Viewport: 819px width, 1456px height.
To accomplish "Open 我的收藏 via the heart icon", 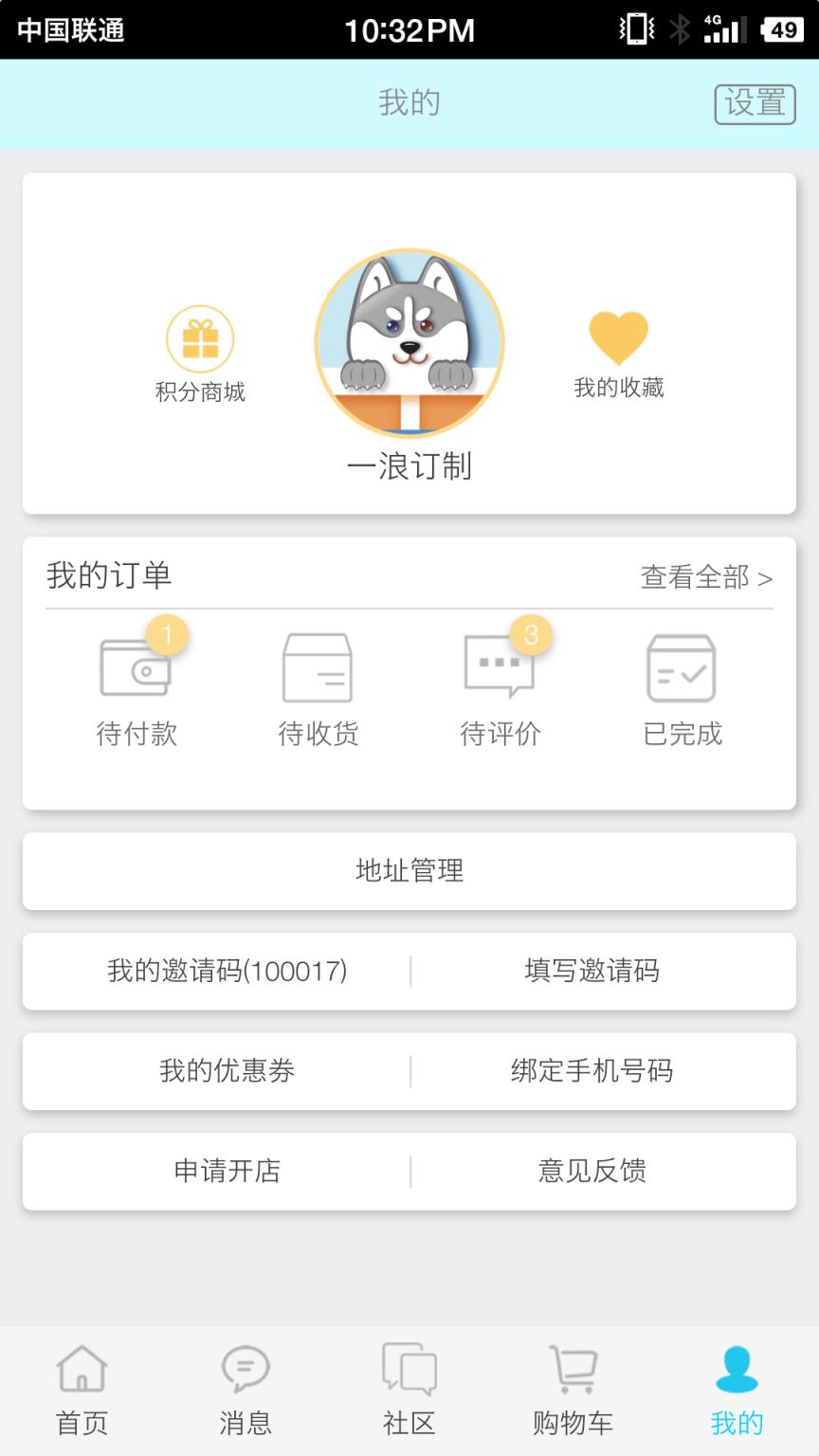I will (x=620, y=337).
